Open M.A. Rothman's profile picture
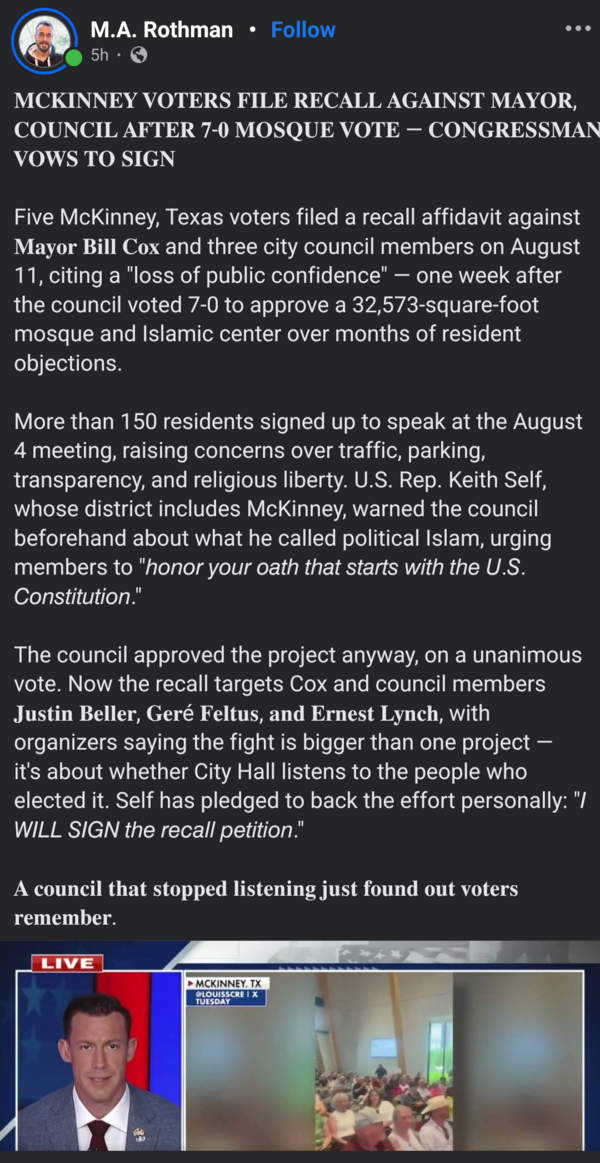 click(x=45, y=41)
